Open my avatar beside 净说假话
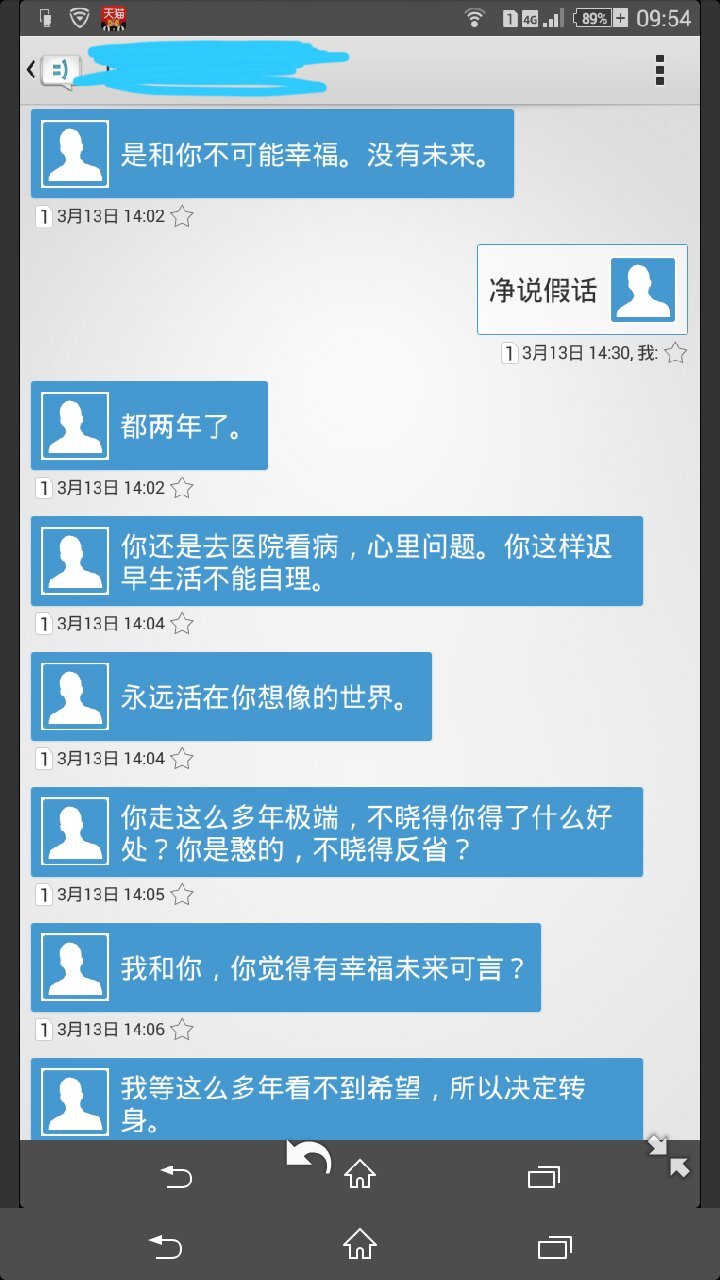720x1280 pixels. point(643,289)
